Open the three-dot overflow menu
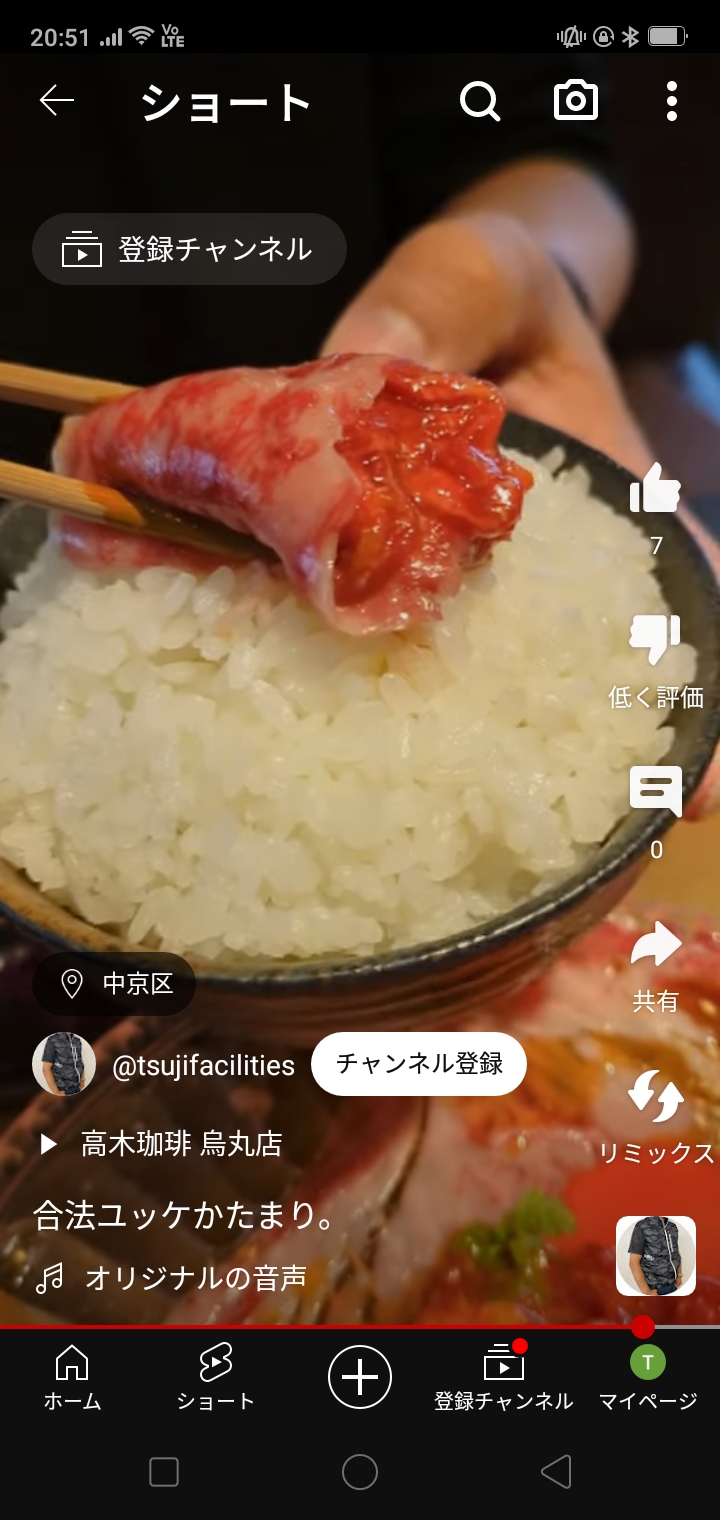 pyautogui.click(x=671, y=101)
